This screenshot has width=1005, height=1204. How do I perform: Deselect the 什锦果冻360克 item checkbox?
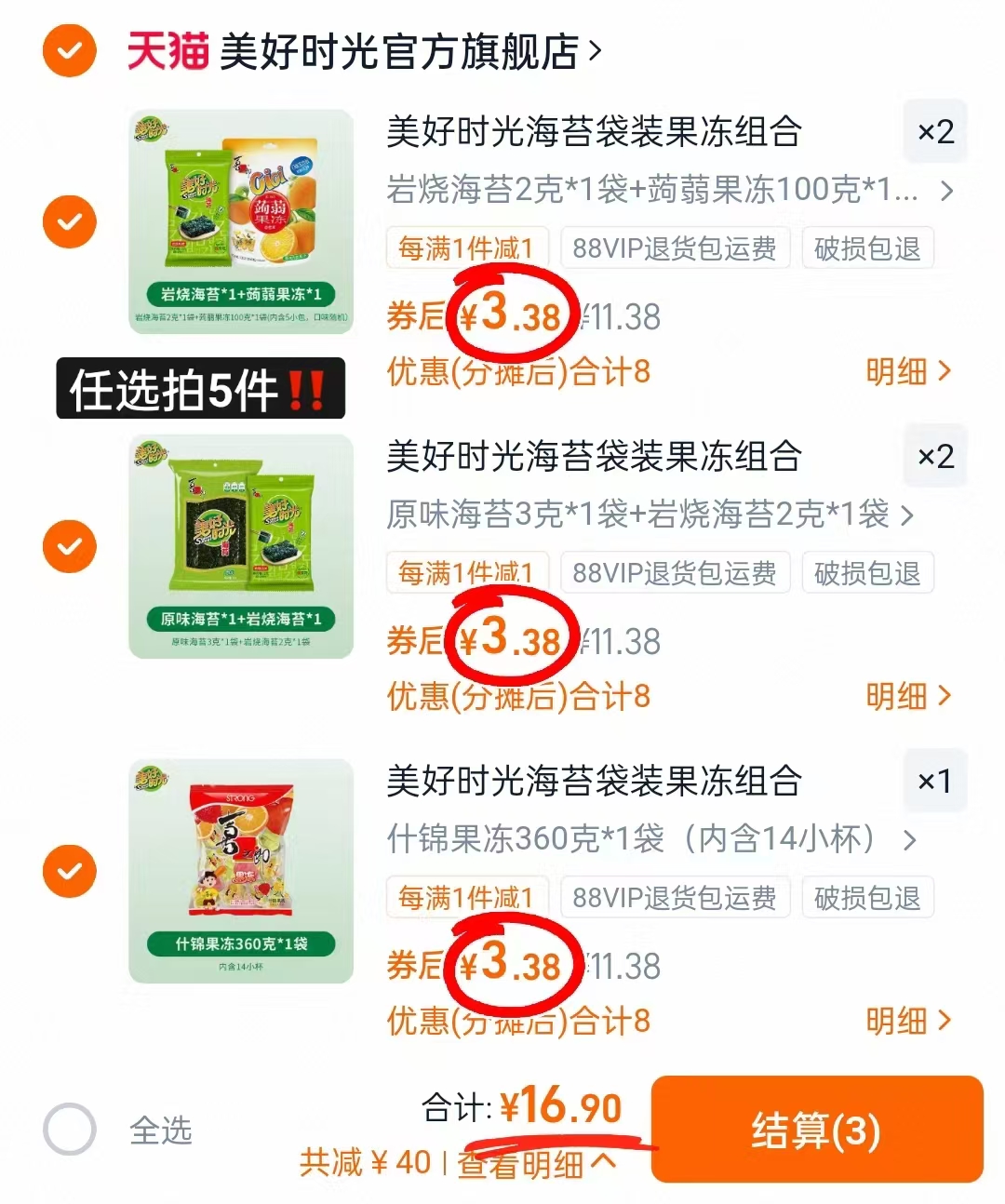pyautogui.click(x=70, y=871)
